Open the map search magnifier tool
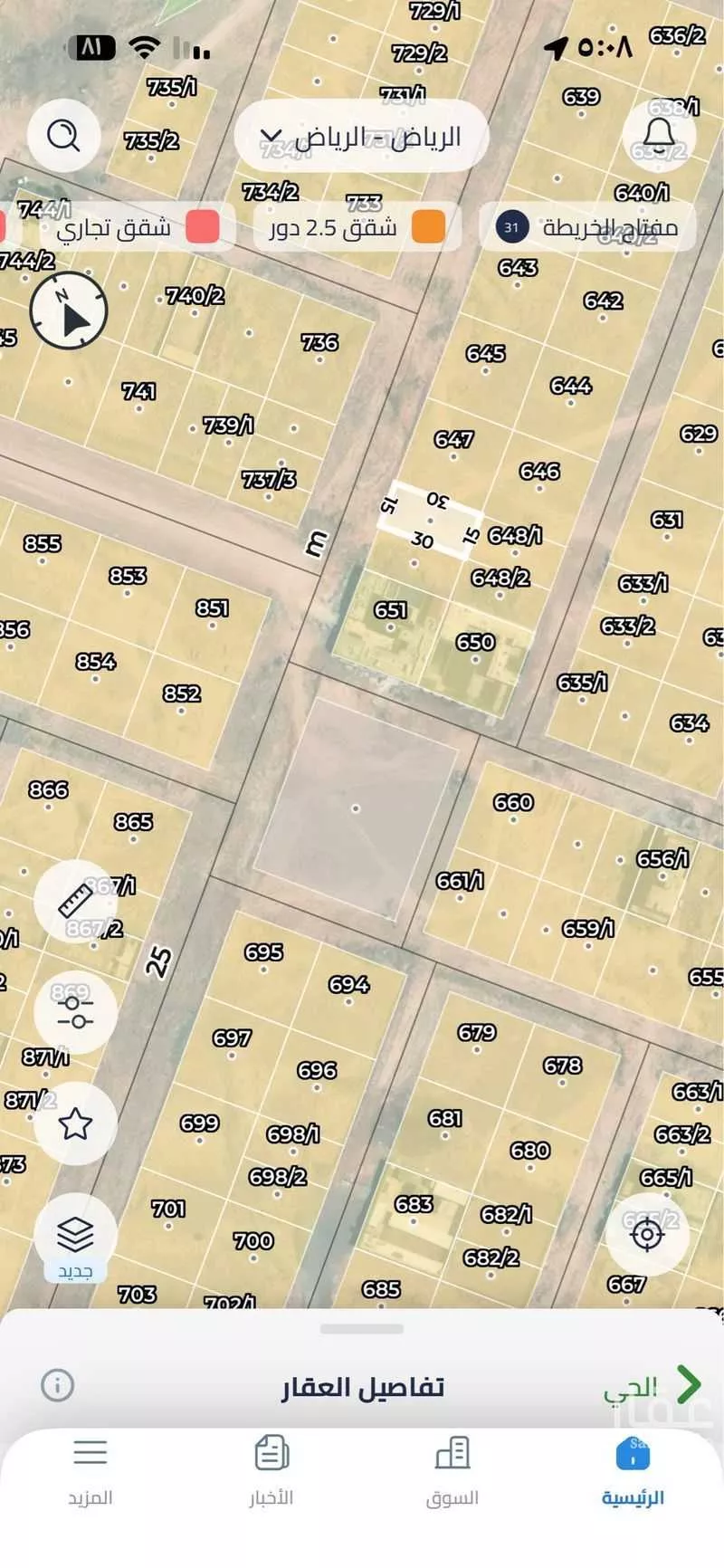Viewport: 724px width, 1568px height. [62, 136]
